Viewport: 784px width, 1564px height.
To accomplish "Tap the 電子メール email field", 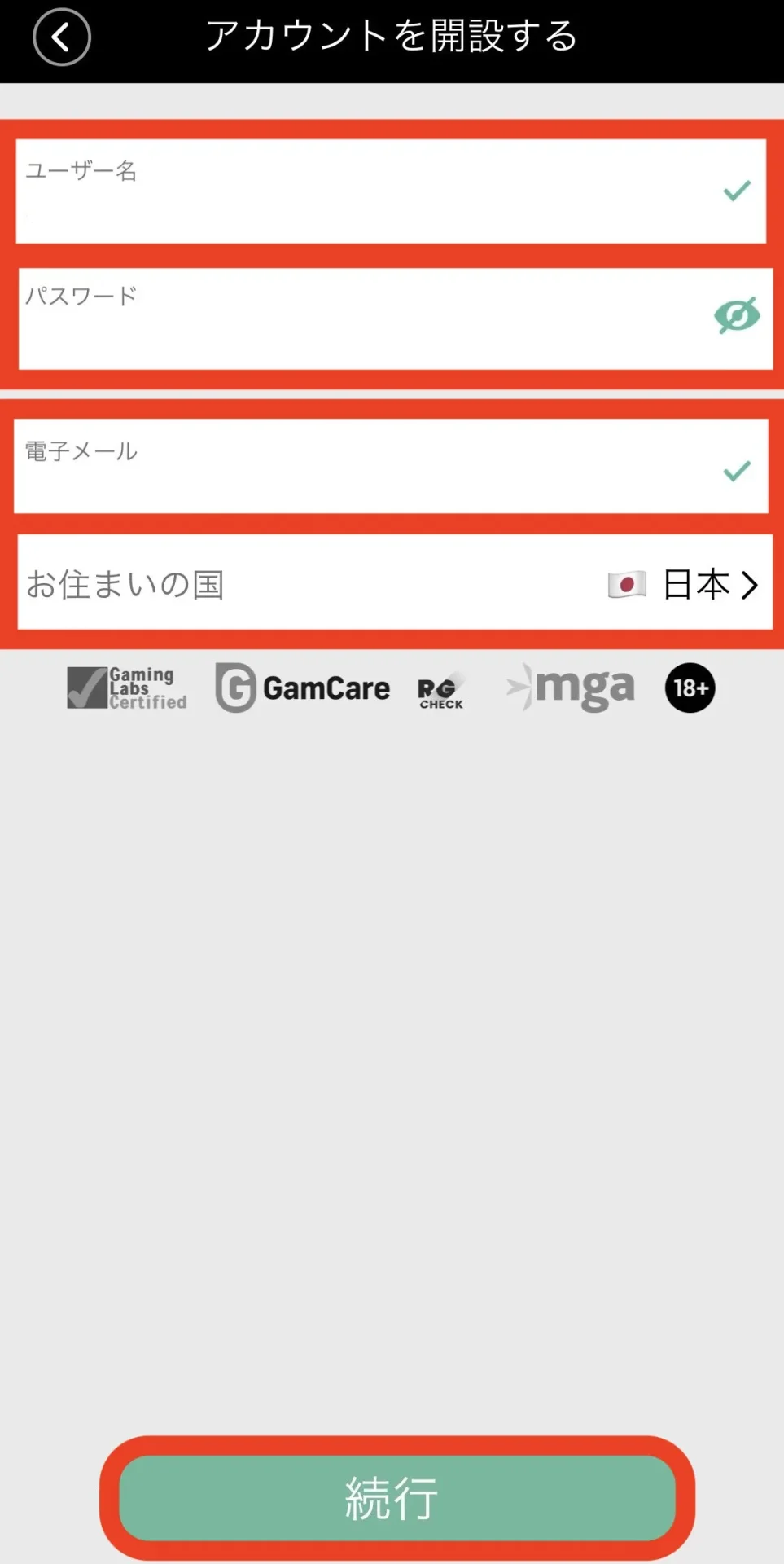I will tap(366, 467).
